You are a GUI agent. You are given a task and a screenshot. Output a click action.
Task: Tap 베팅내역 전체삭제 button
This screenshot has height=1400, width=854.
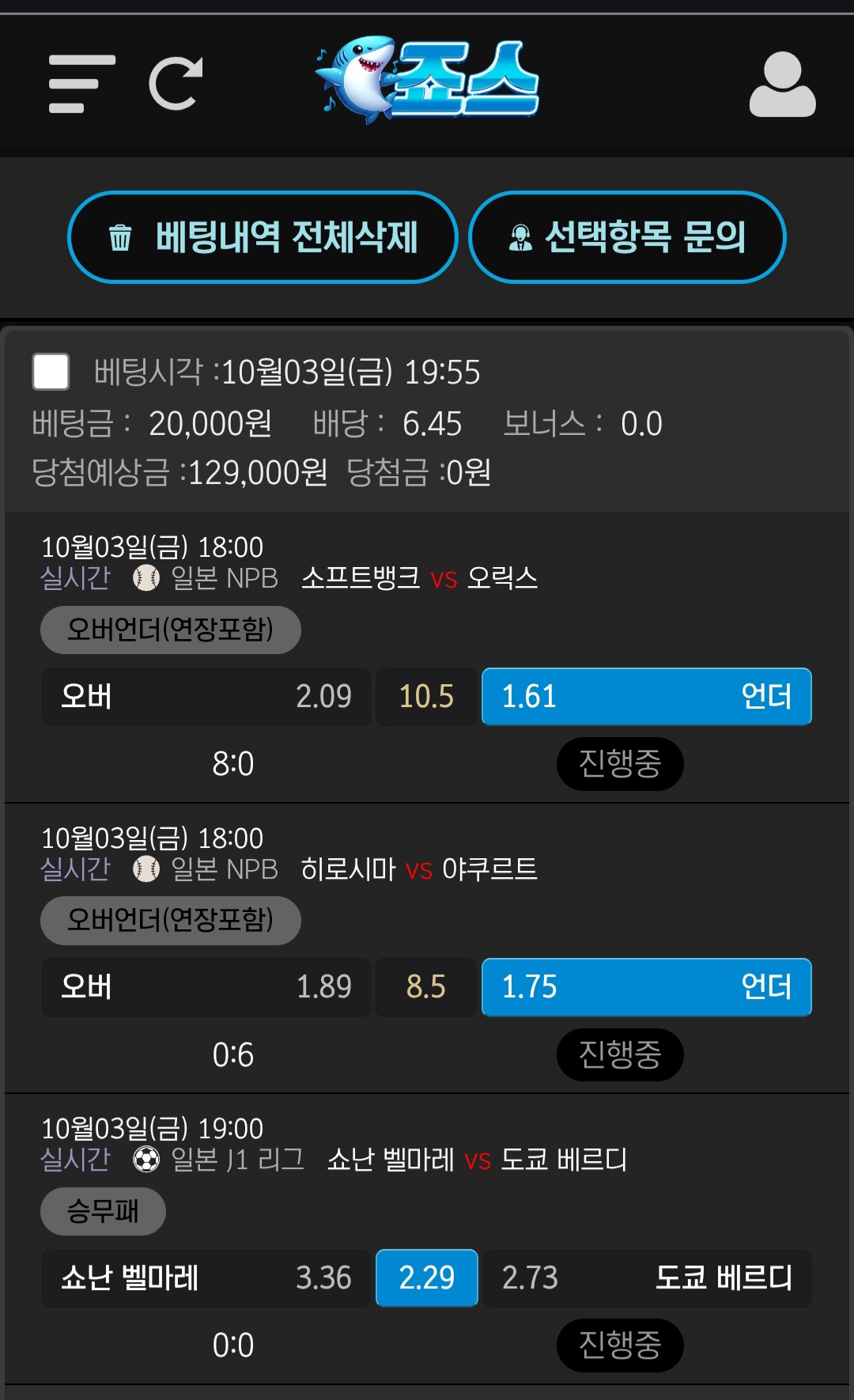click(x=263, y=237)
